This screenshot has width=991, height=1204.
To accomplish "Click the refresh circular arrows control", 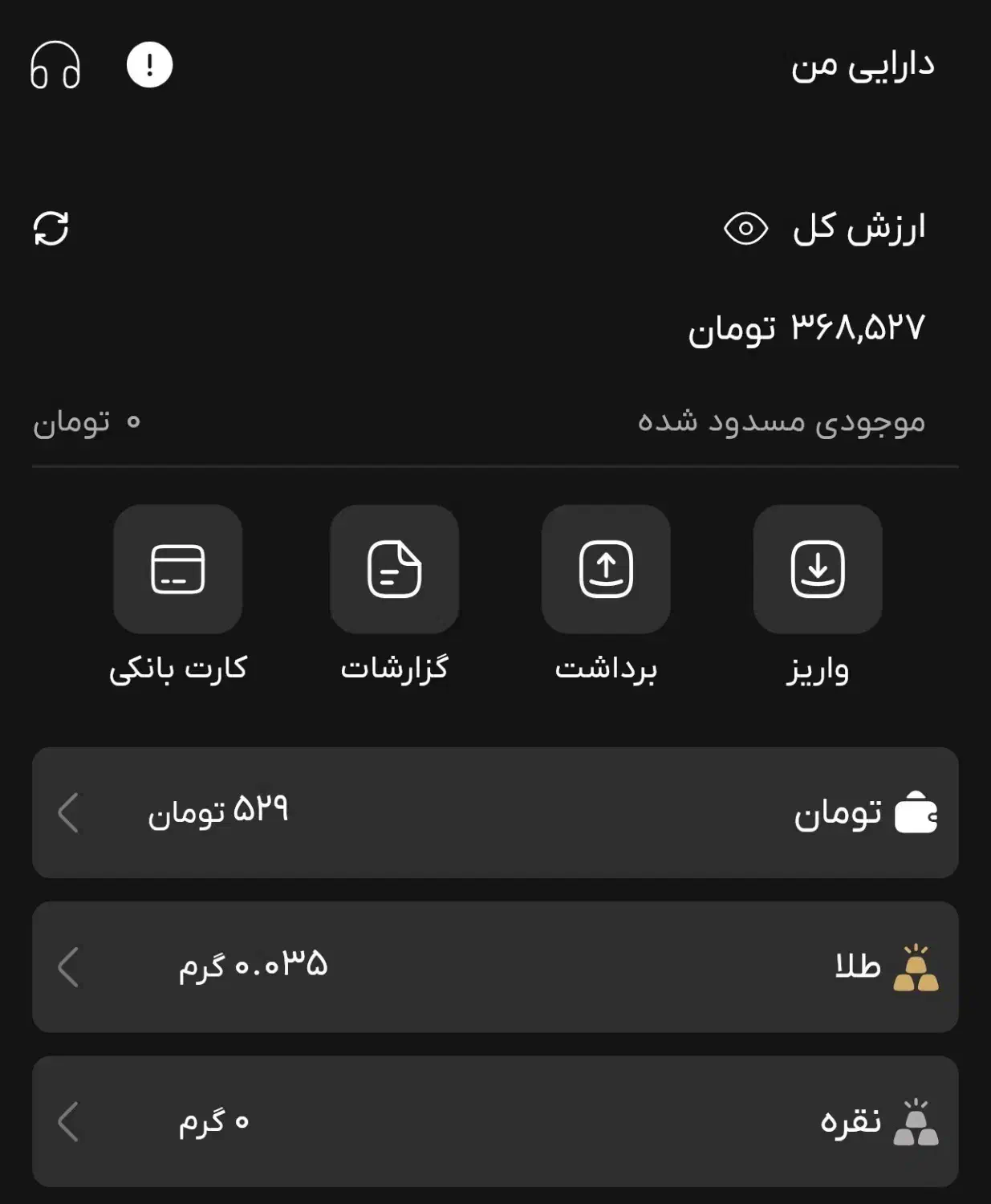I will 51,229.
